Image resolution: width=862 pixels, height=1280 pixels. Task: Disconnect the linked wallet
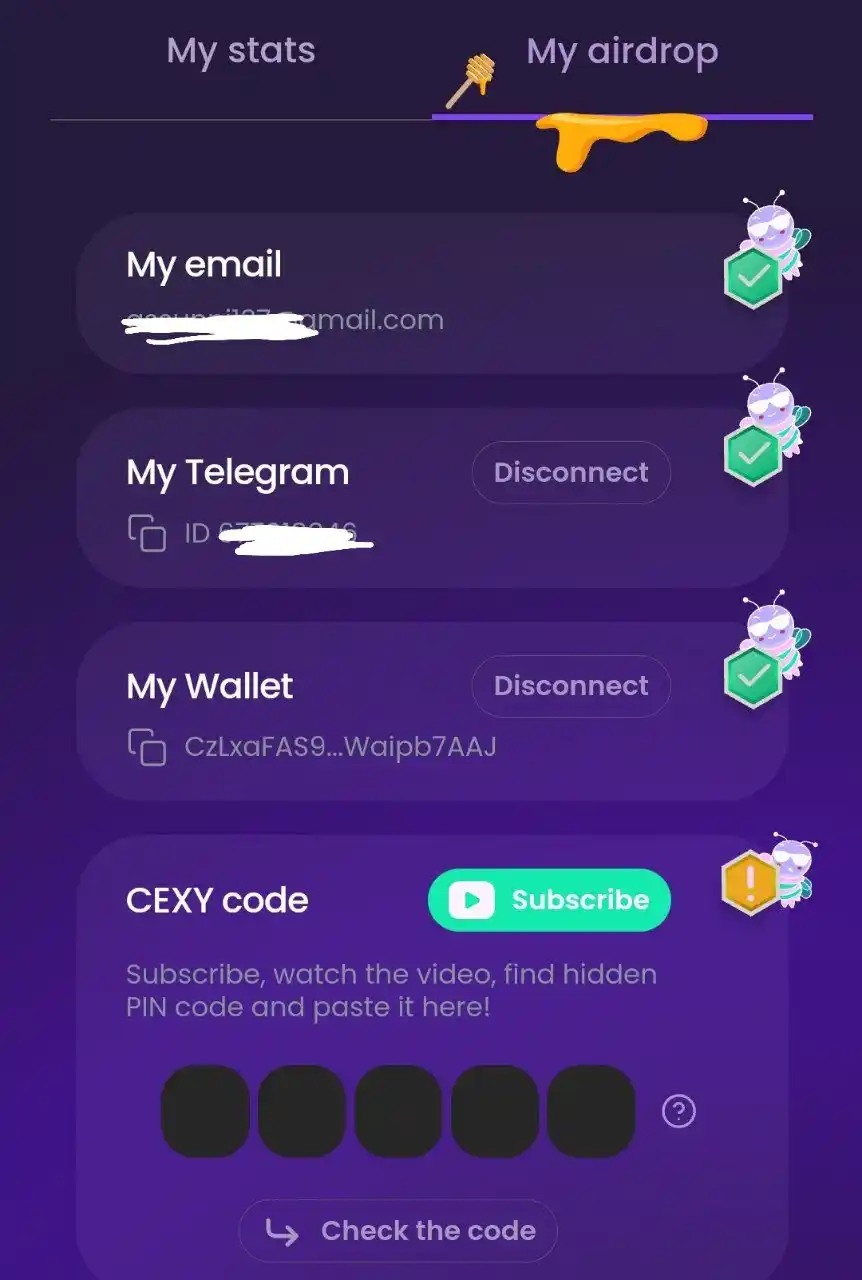point(571,686)
